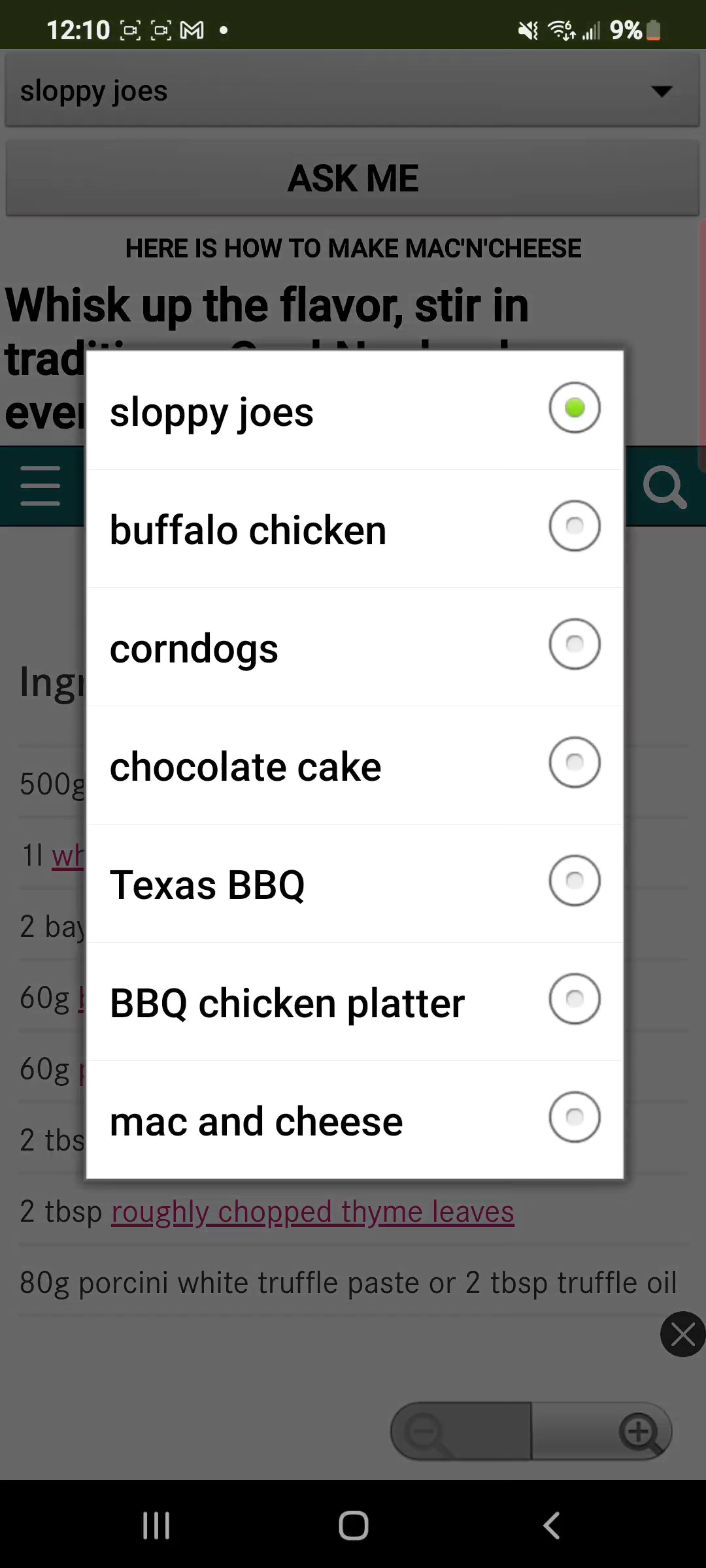Go to the home screen
The width and height of the screenshot is (706, 1568).
pyautogui.click(x=353, y=1526)
